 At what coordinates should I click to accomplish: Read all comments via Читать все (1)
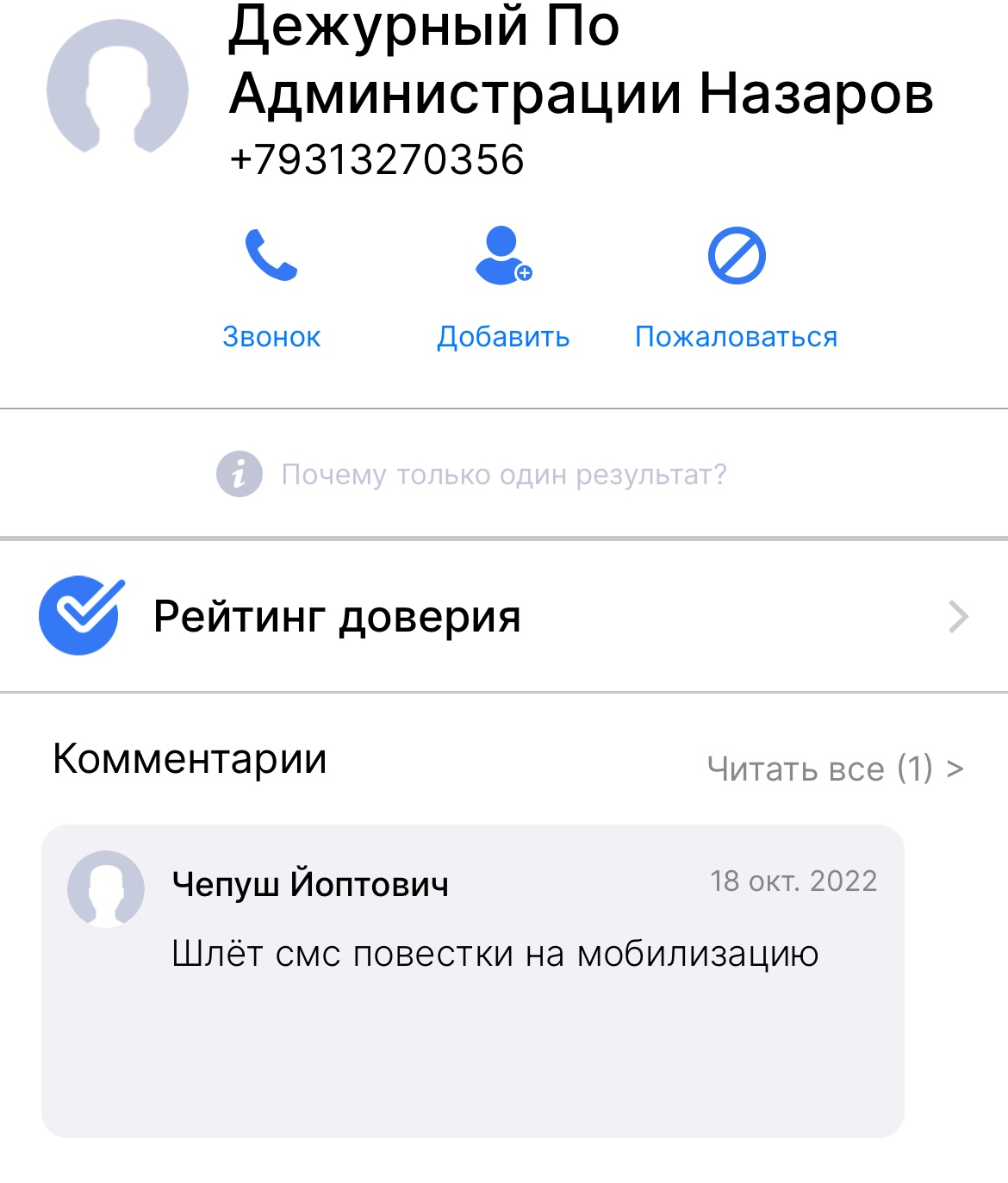(834, 768)
